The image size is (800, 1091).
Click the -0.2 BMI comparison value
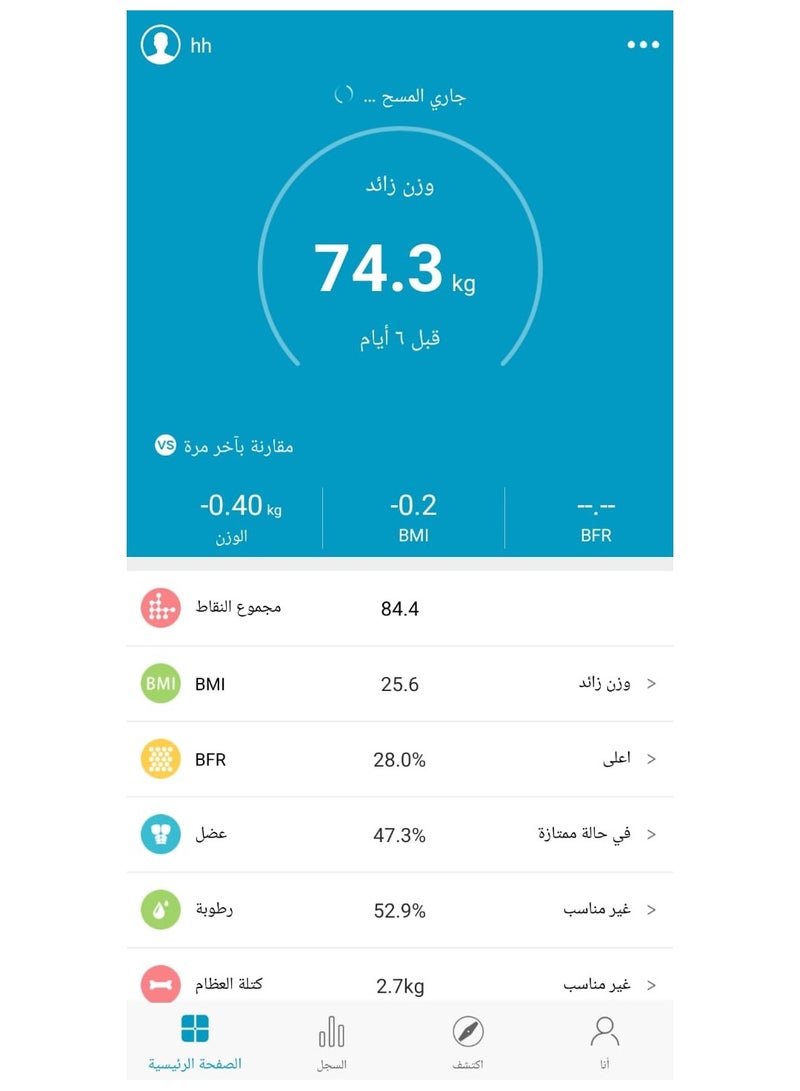(x=413, y=506)
